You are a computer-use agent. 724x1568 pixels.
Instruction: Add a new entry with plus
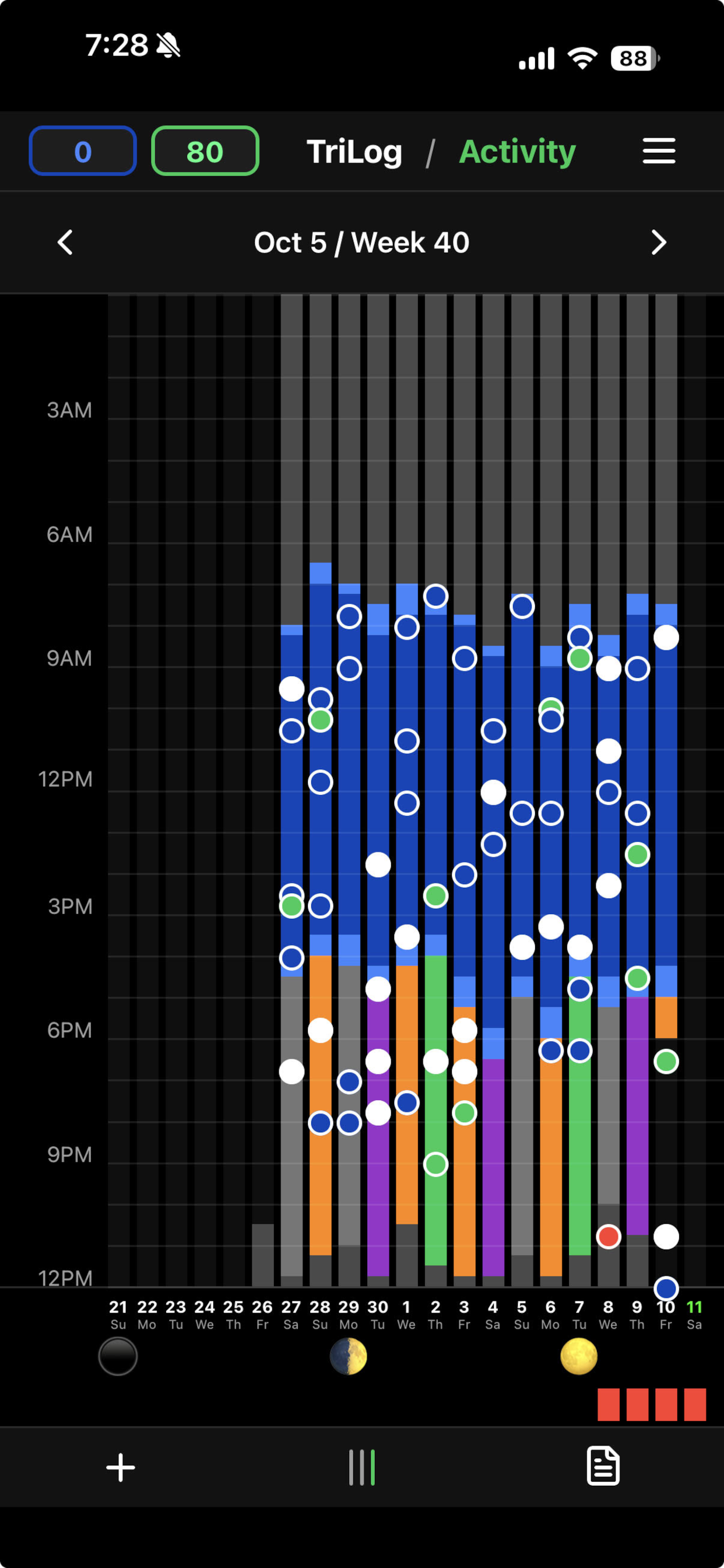pos(121,1467)
